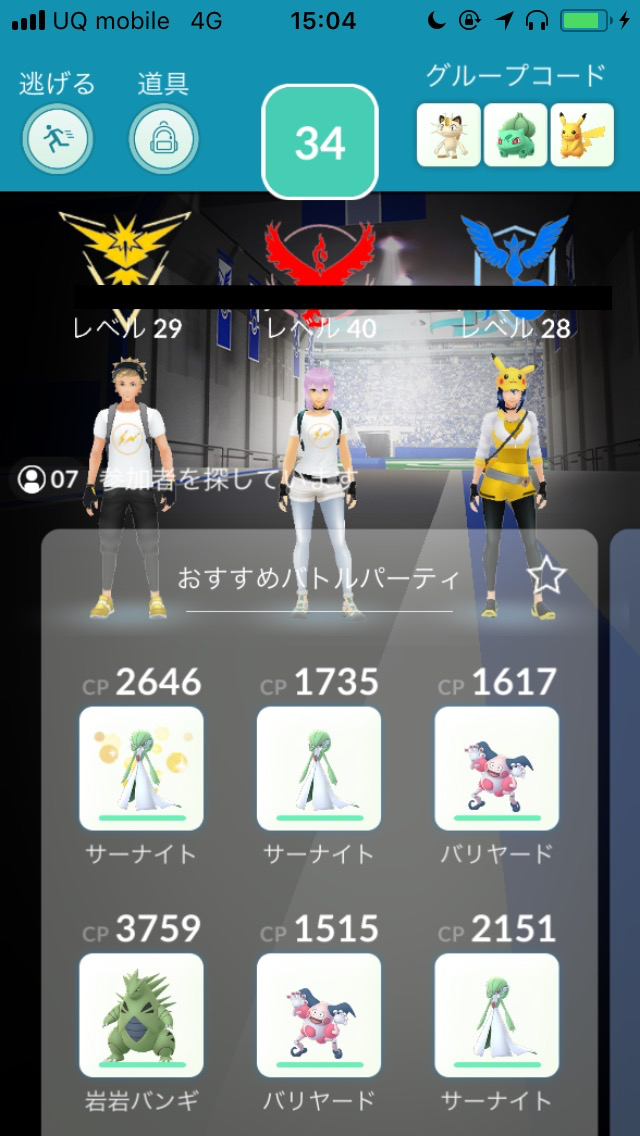This screenshot has width=640, height=1136.
Task: Tap the 逃げる run away button
Action: click(58, 138)
